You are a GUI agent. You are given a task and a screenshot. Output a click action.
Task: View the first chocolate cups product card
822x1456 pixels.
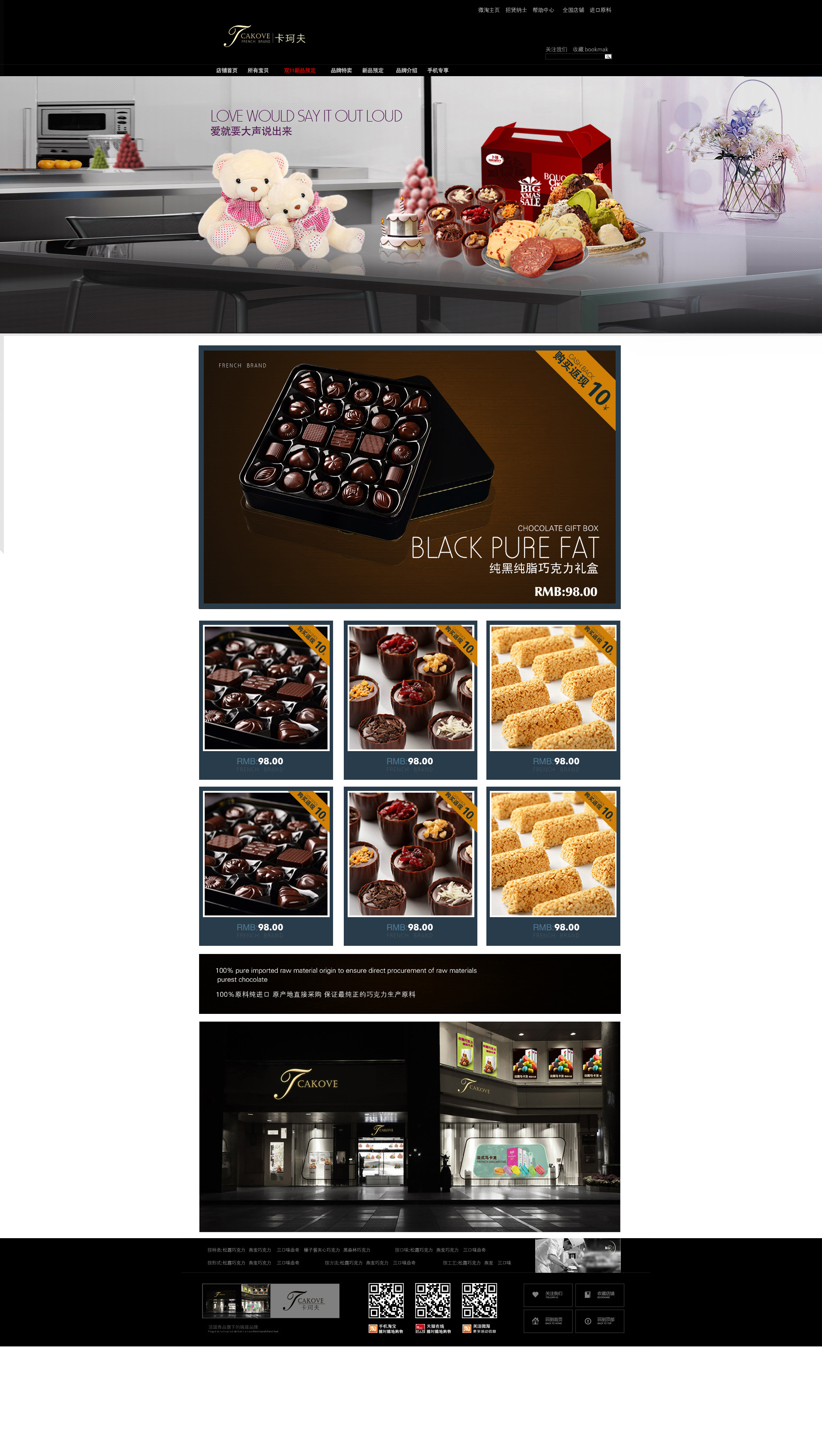coord(411,699)
